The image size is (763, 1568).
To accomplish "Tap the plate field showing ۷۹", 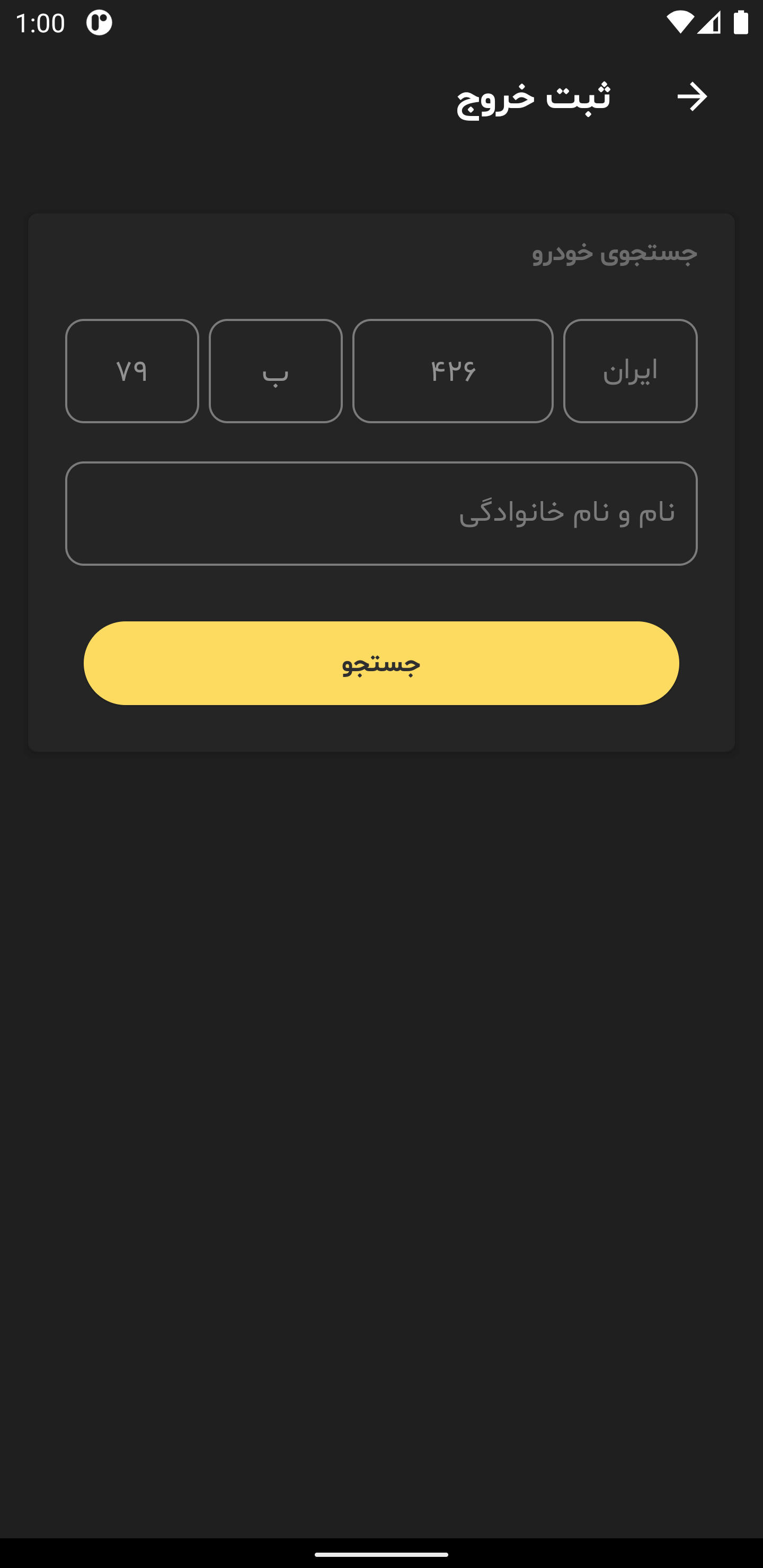I will coord(132,371).
